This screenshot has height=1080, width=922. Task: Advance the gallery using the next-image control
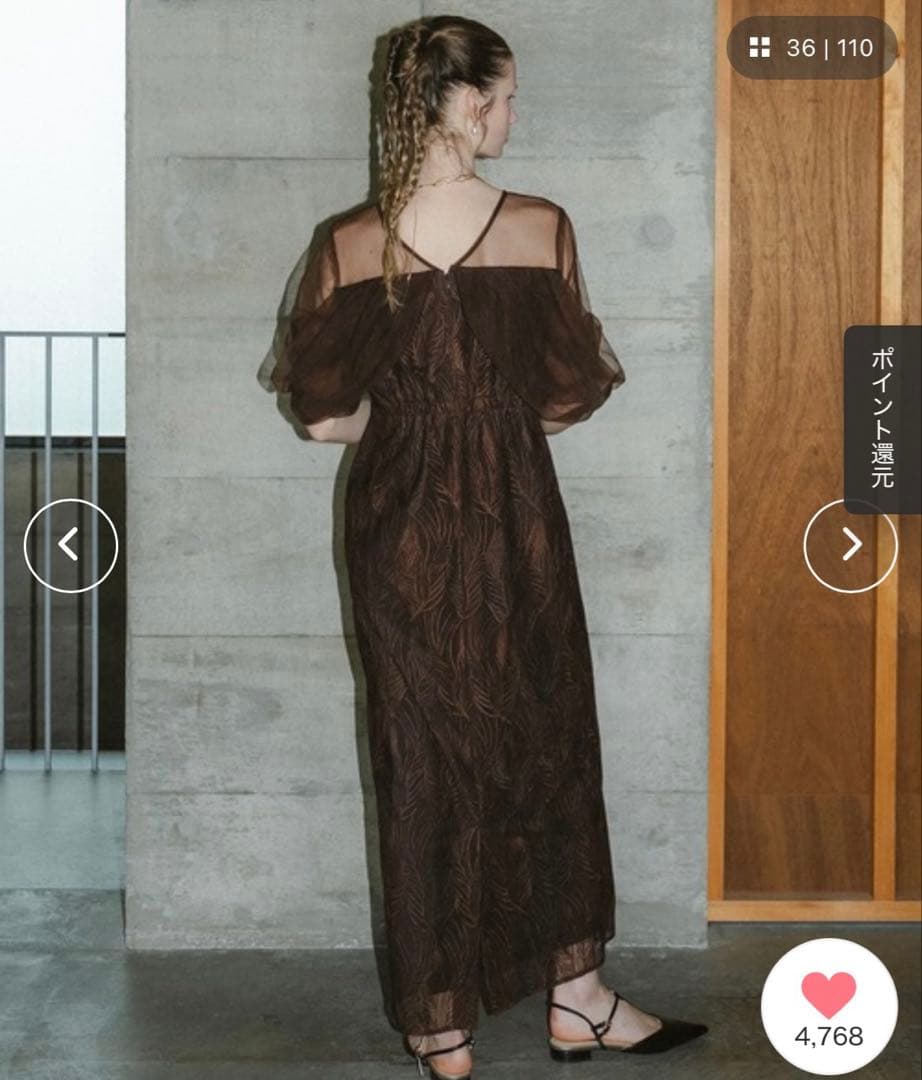(x=851, y=545)
